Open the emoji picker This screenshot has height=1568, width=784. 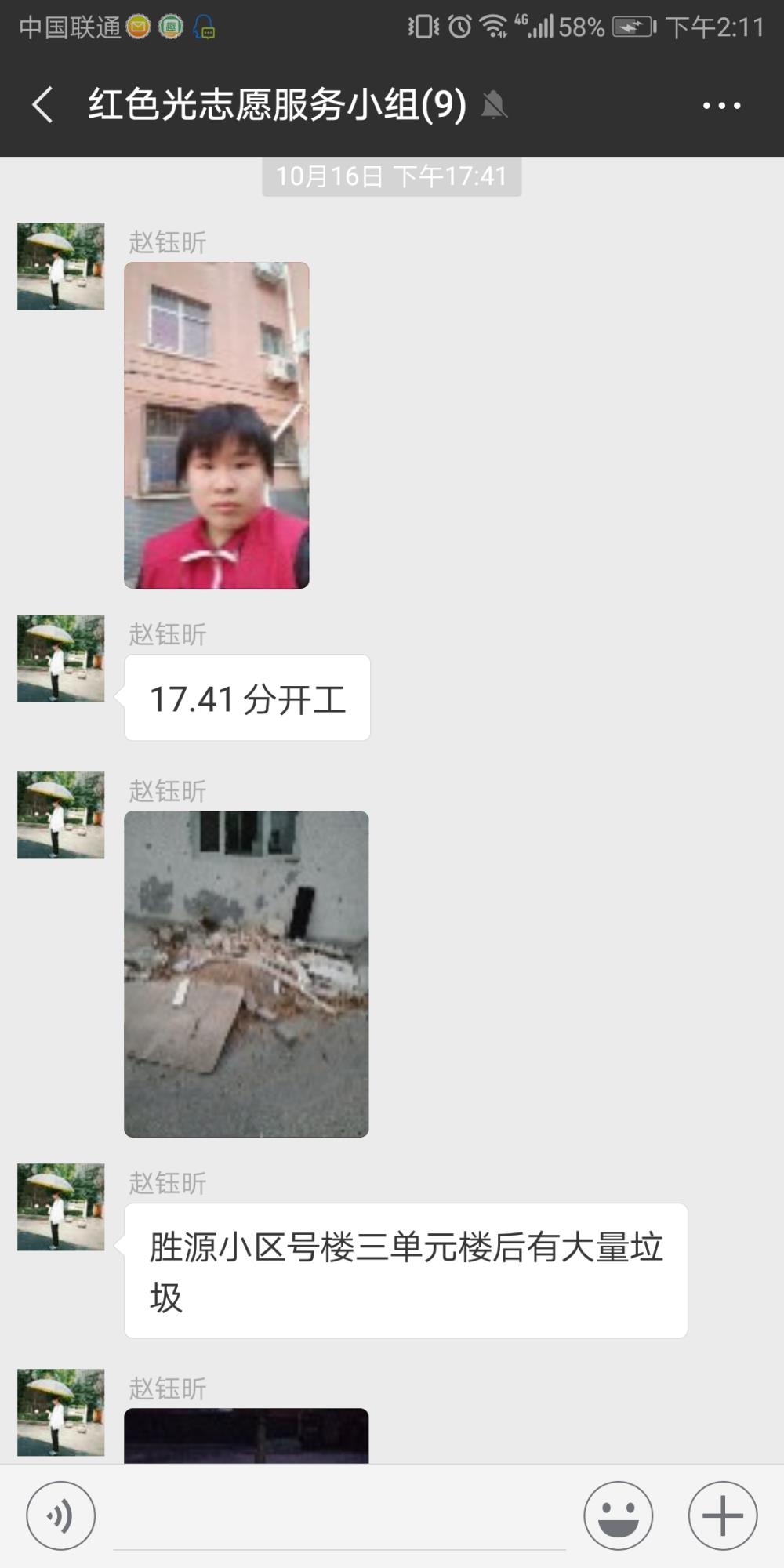pyautogui.click(x=618, y=1515)
